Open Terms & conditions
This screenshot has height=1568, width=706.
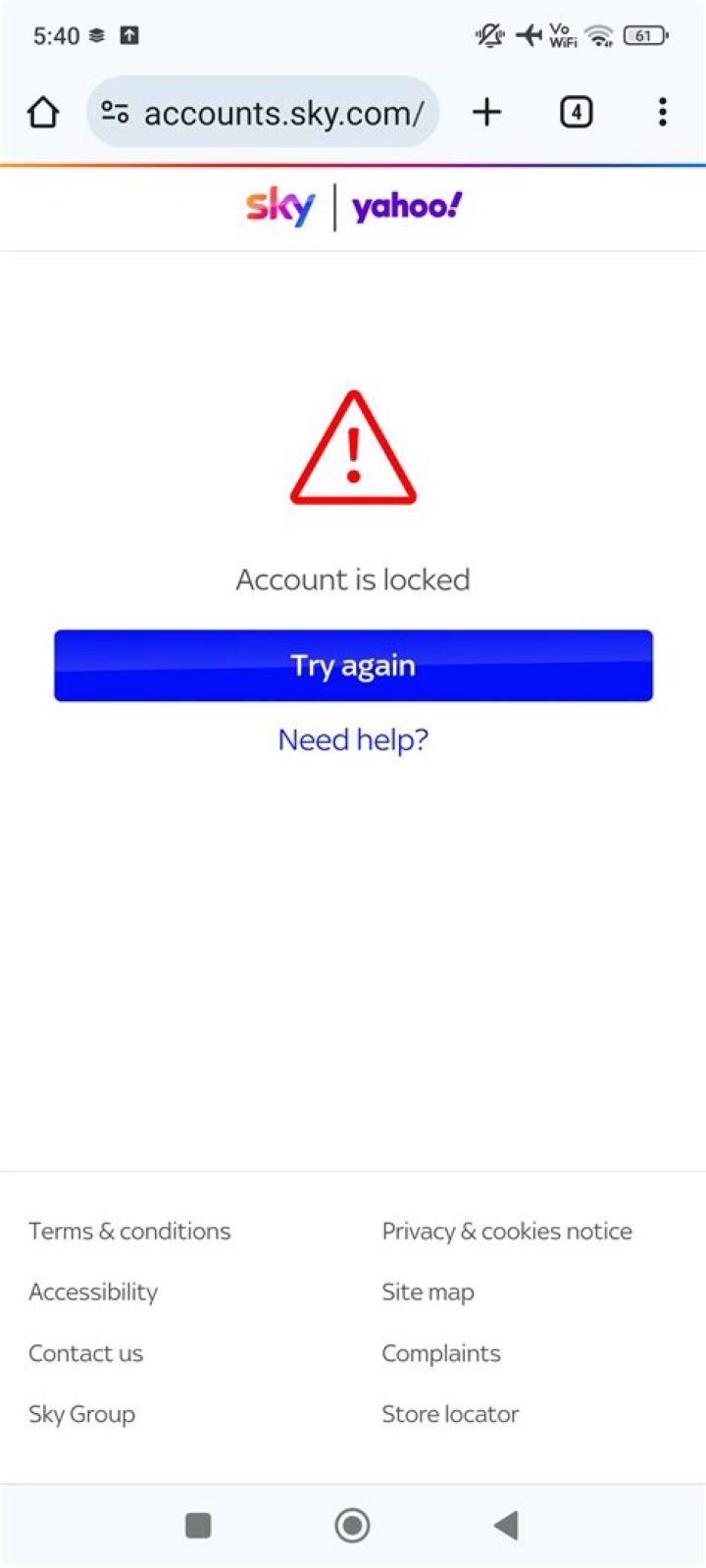coord(129,1231)
